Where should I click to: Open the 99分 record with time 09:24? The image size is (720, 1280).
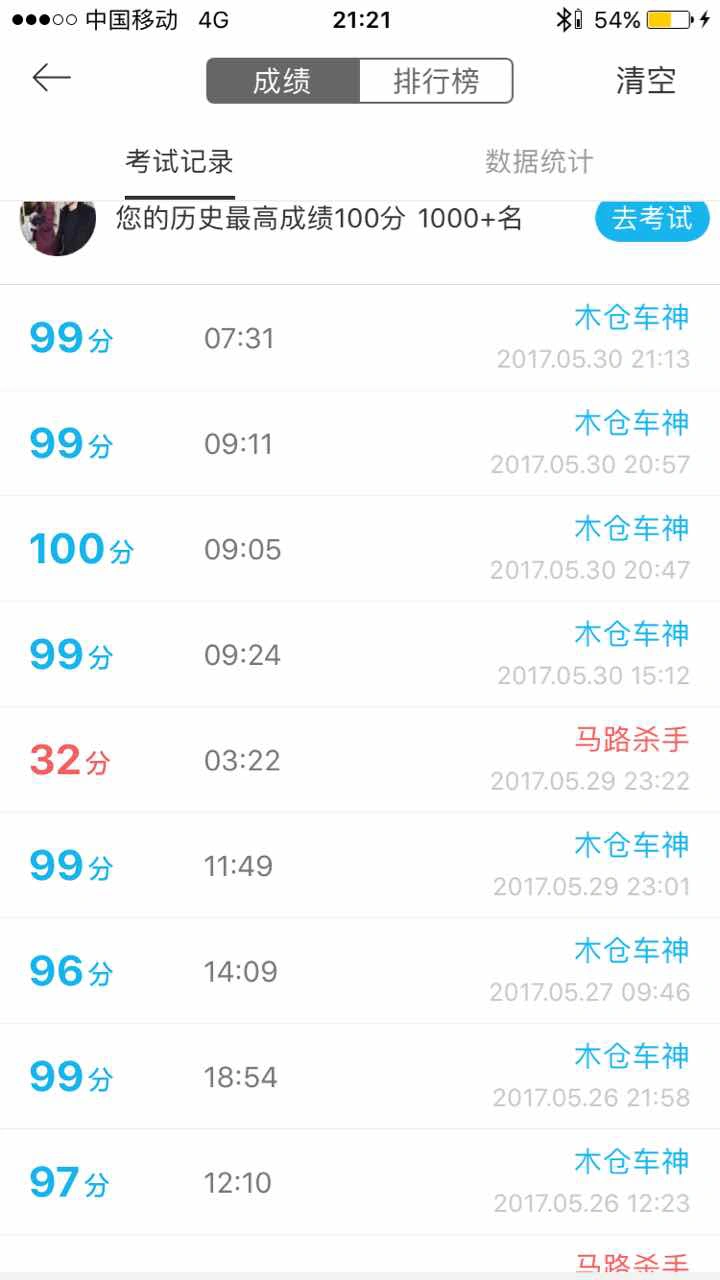(x=360, y=655)
